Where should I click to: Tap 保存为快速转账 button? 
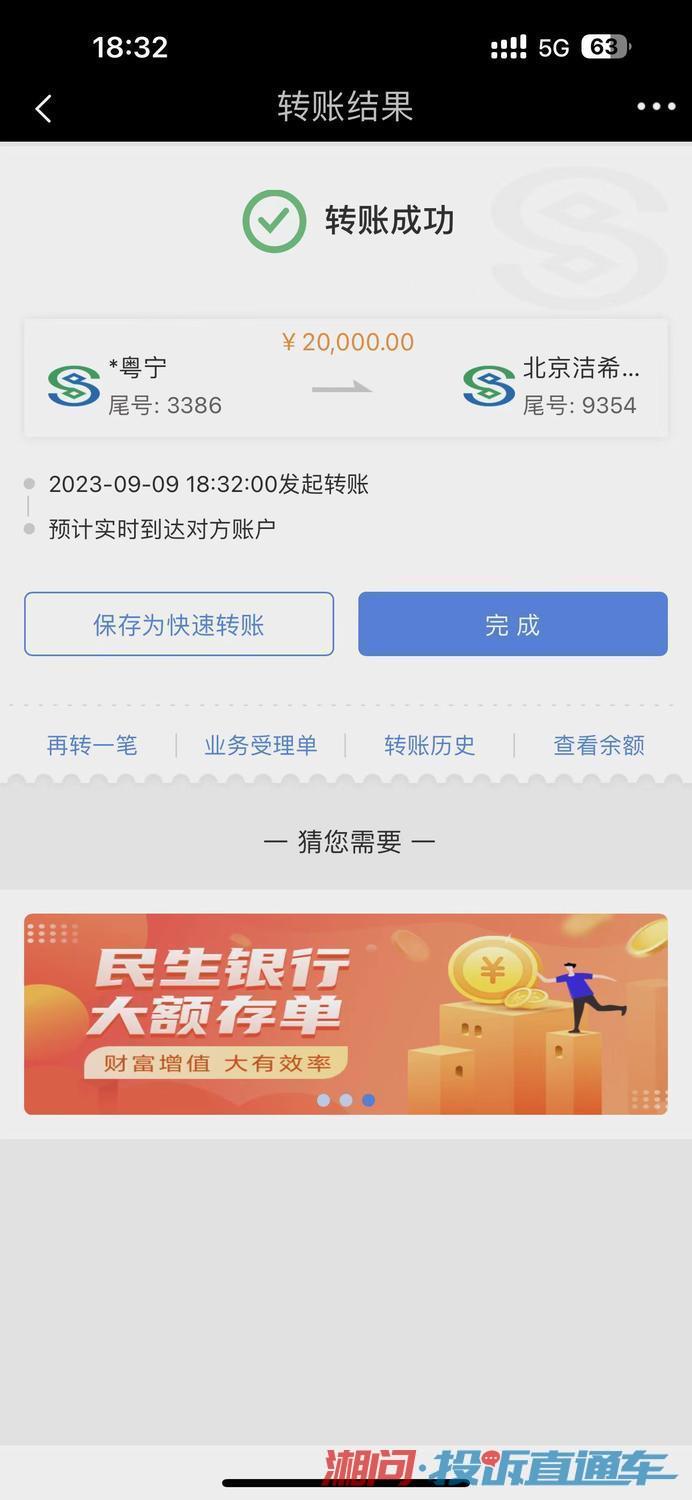click(179, 624)
